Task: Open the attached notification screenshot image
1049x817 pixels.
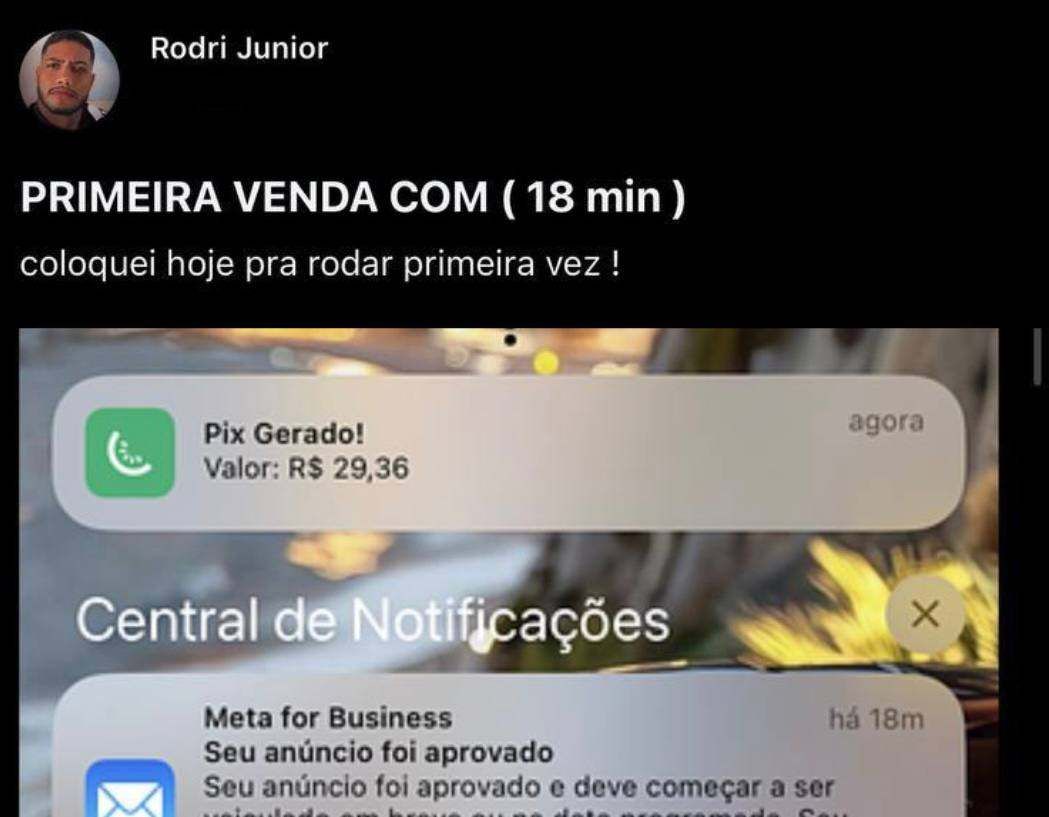Action: pyautogui.click(x=508, y=572)
